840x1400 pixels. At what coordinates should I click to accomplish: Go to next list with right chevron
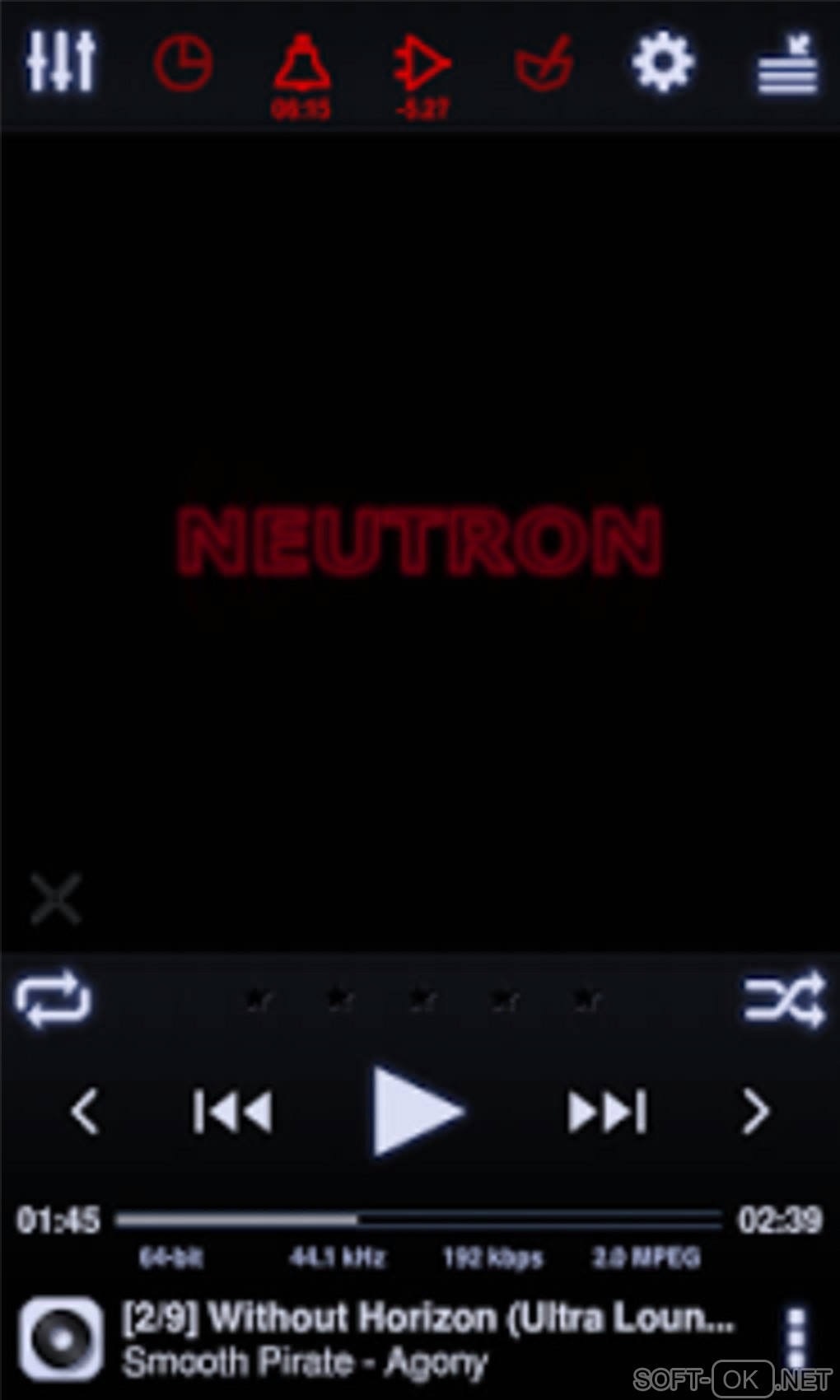pos(755,1111)
